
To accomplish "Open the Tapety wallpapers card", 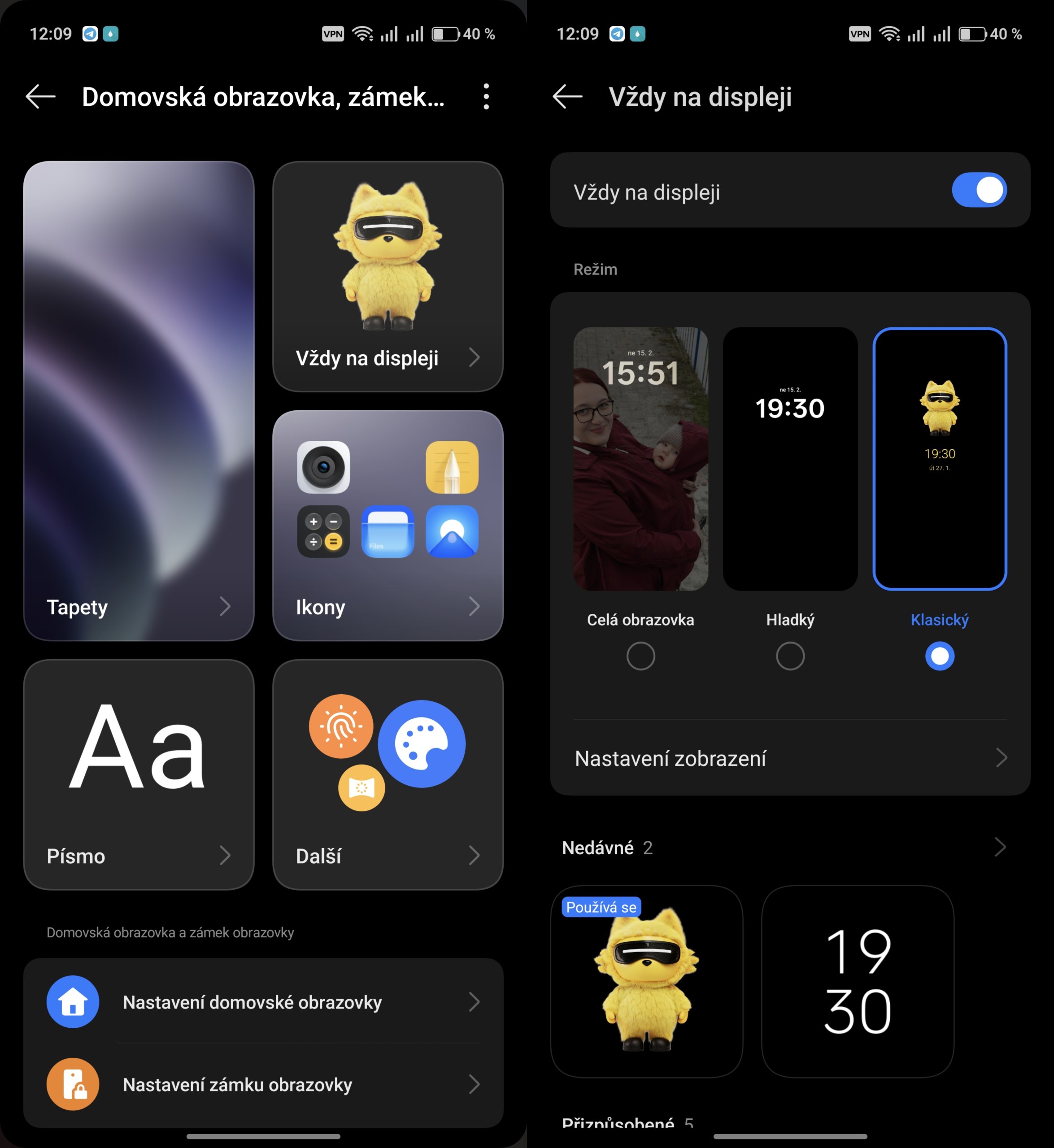I will pos(139,400).
